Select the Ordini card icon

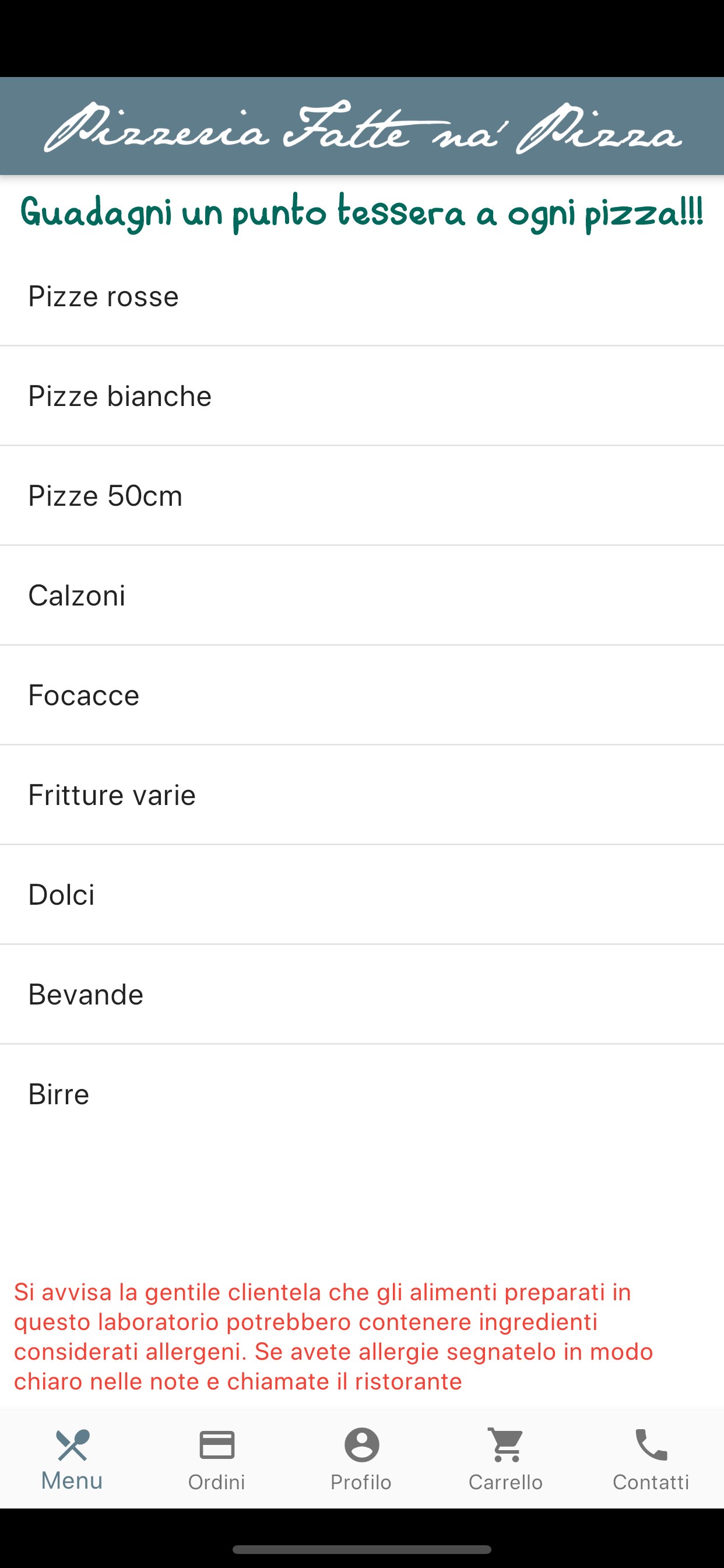point(217,1444)
